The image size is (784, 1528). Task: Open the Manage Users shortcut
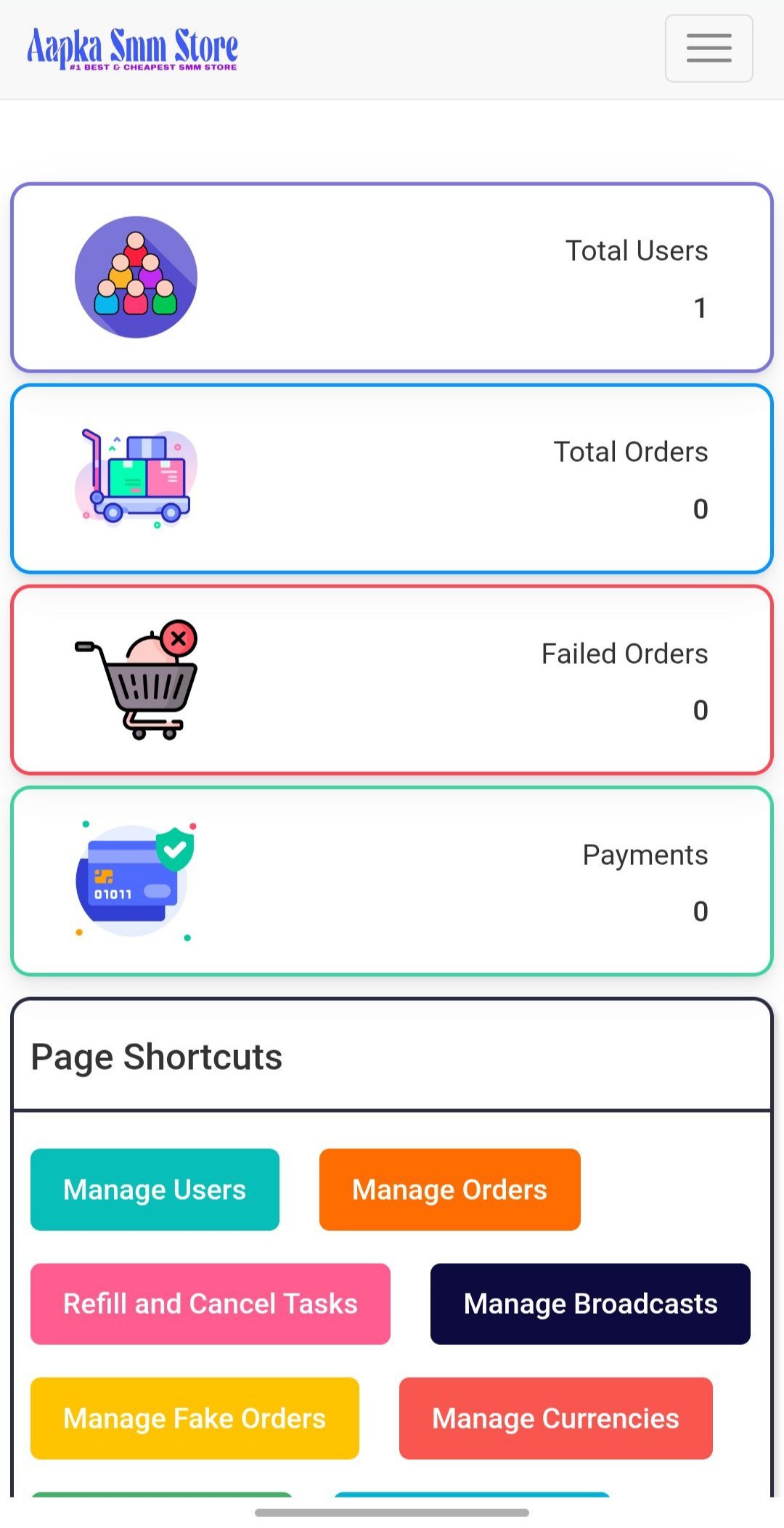[x=155, y=1190]
